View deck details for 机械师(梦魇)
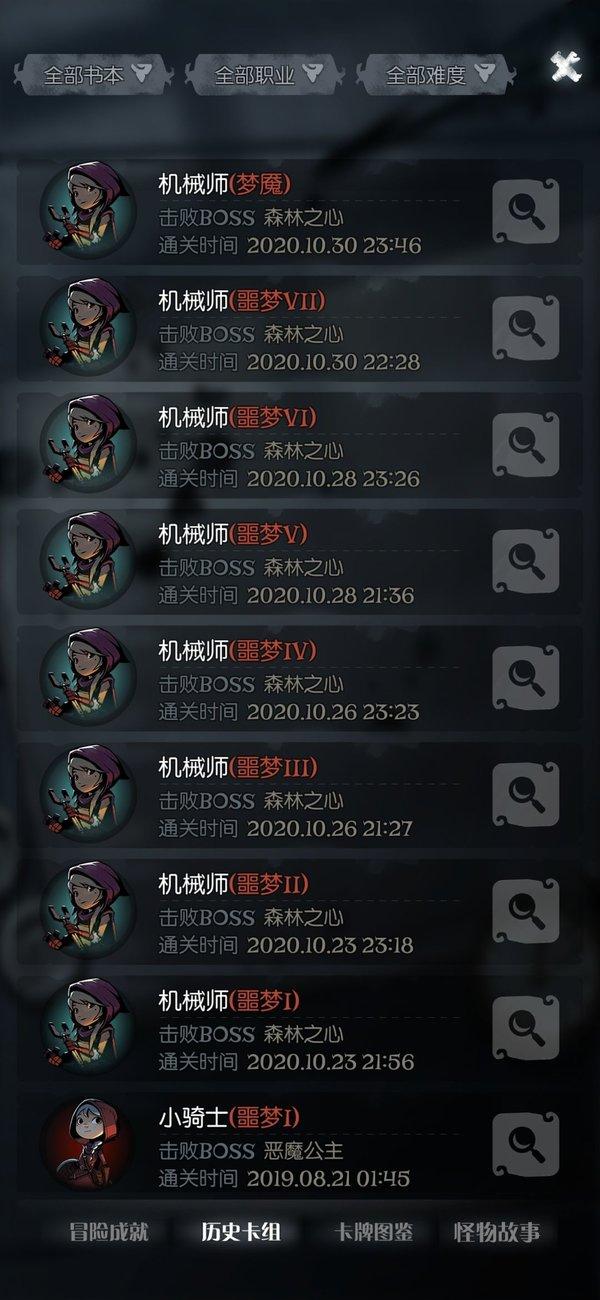Viewport: 600px width, 1300px height. click(525, 211)
